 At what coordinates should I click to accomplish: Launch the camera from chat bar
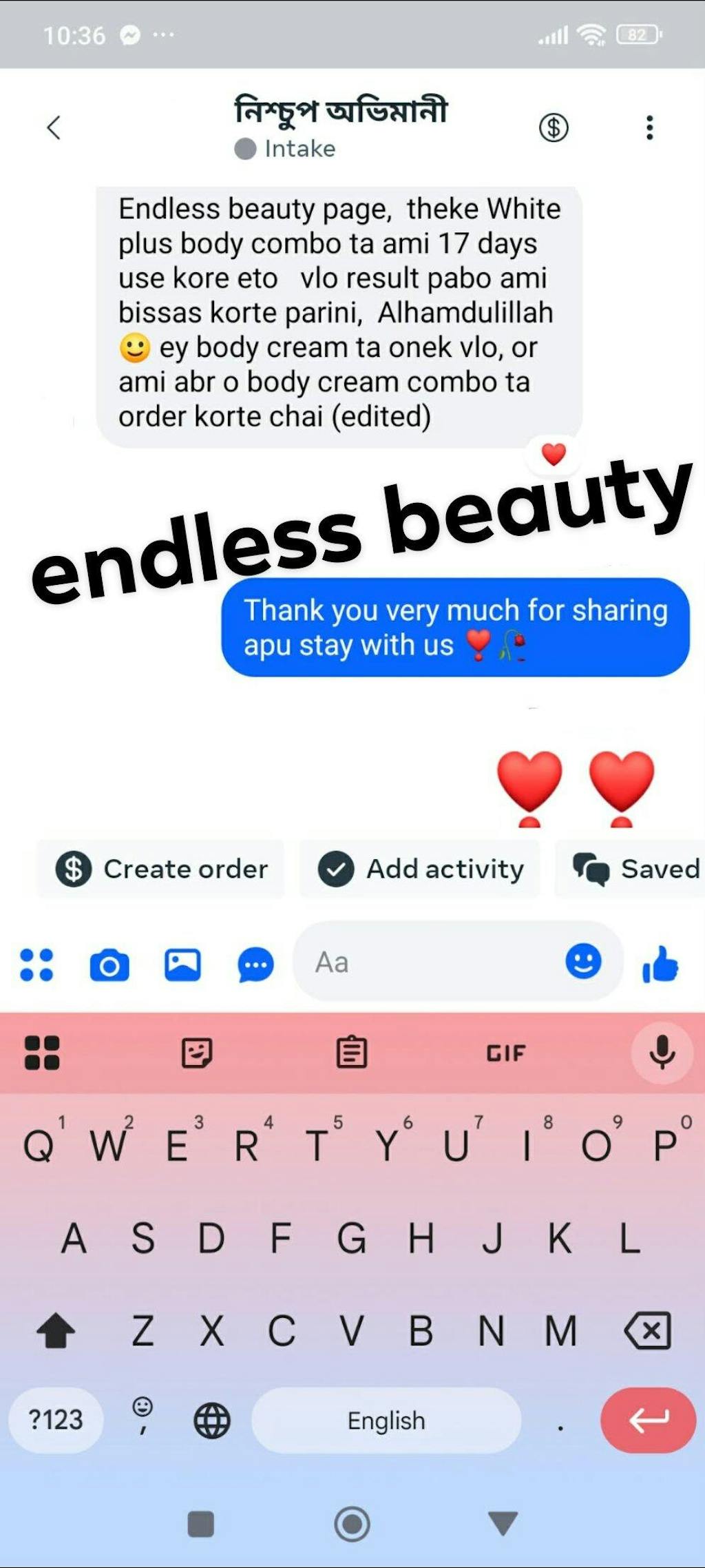tap(109, 964)
